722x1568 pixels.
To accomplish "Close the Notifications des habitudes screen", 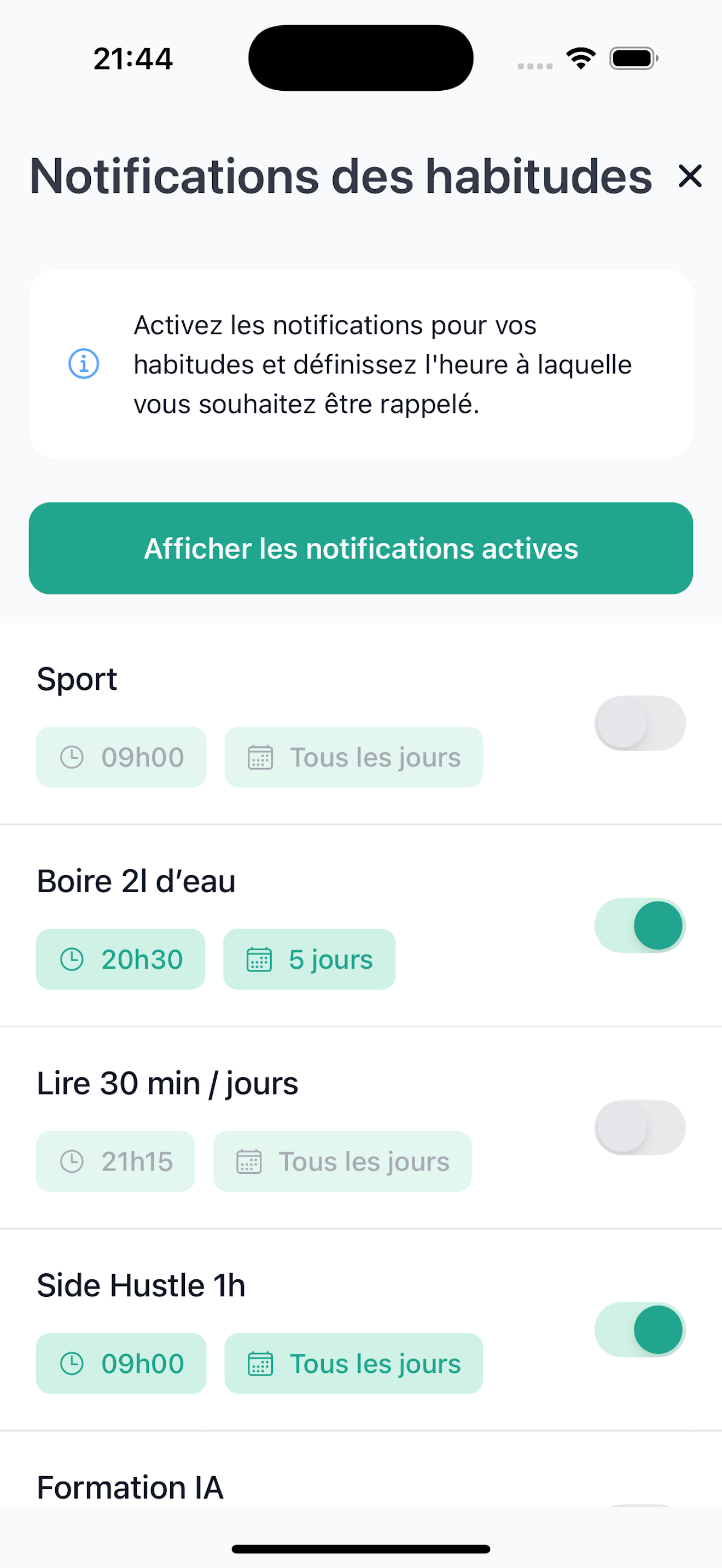I will click(690, 177).
